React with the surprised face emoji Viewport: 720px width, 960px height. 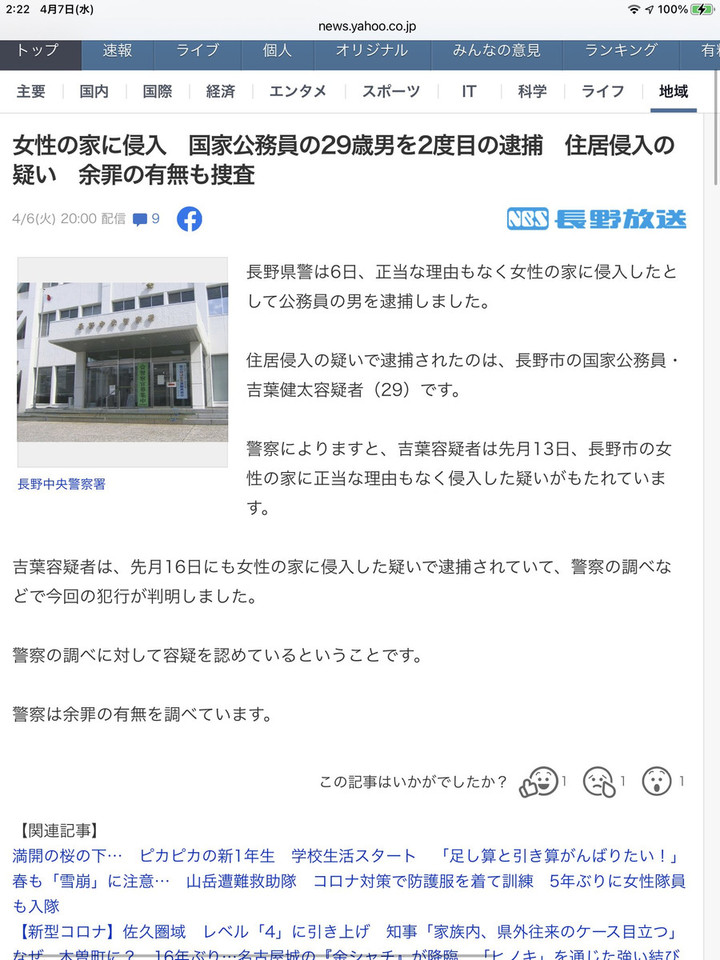click(x=656, y=782)
